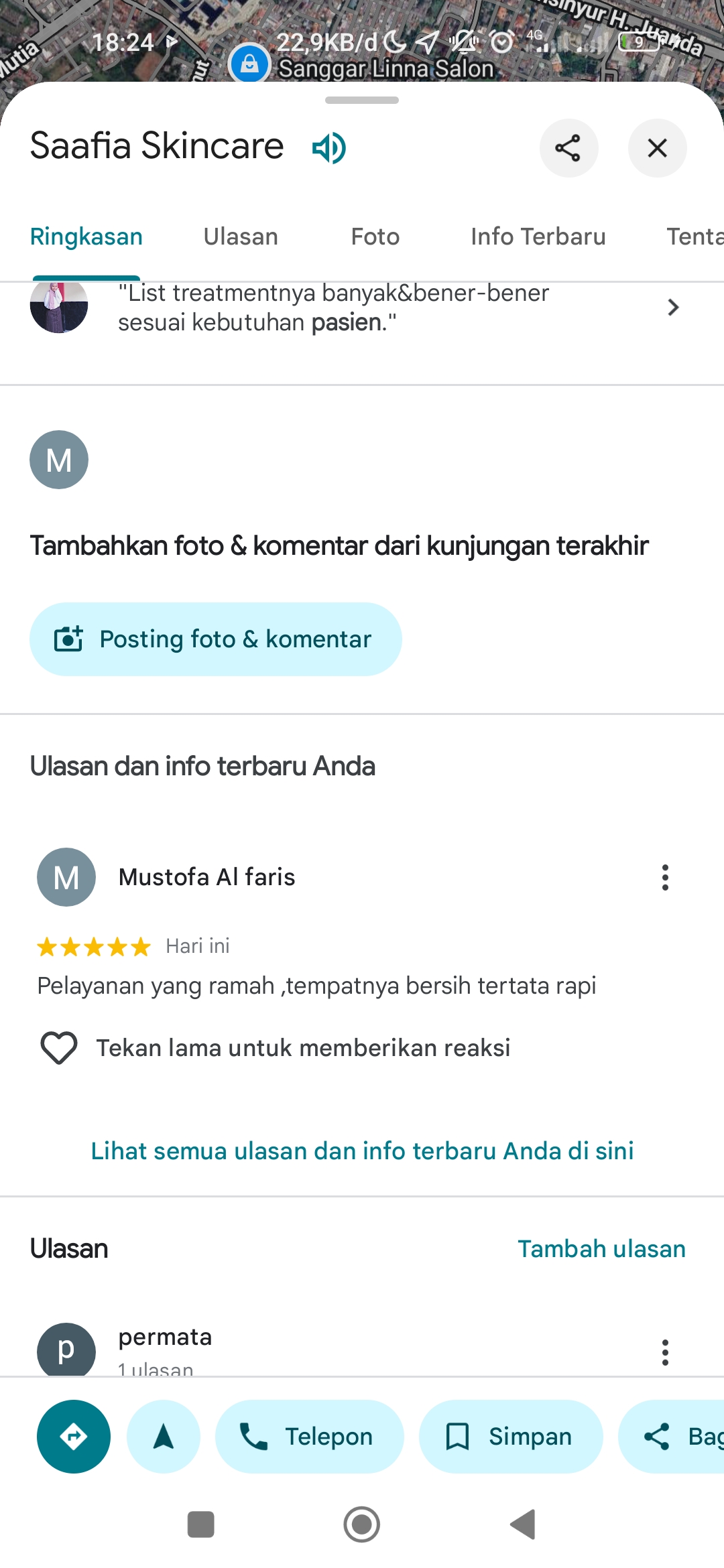
Task: Tap the heart icon under Mustofa's review
Action: tap(59, 1047)
